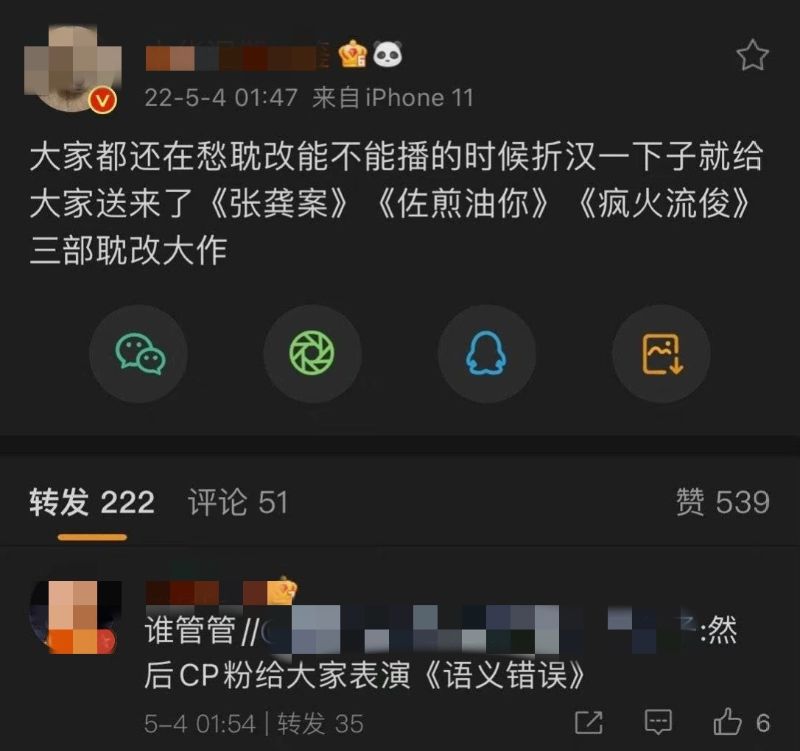Switch to the 评论 51 tab

pos(238,503)
